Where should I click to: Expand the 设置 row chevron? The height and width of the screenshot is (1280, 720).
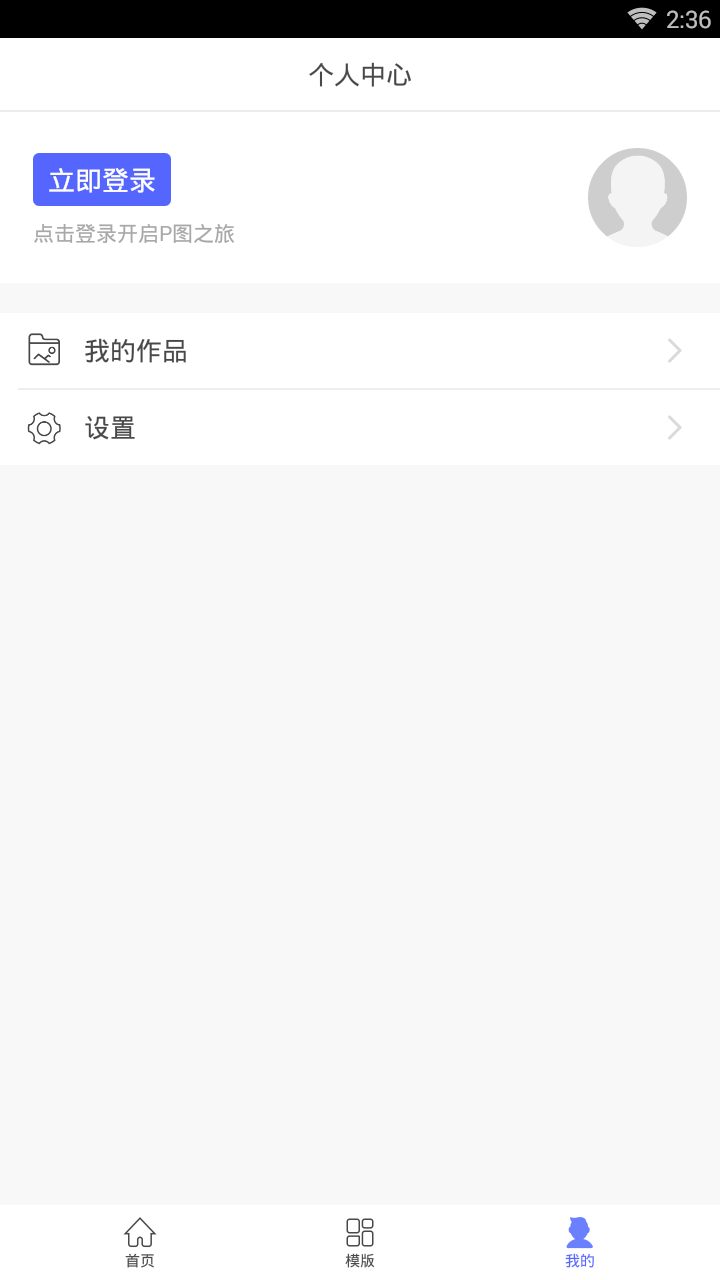(x=675, y=427)
